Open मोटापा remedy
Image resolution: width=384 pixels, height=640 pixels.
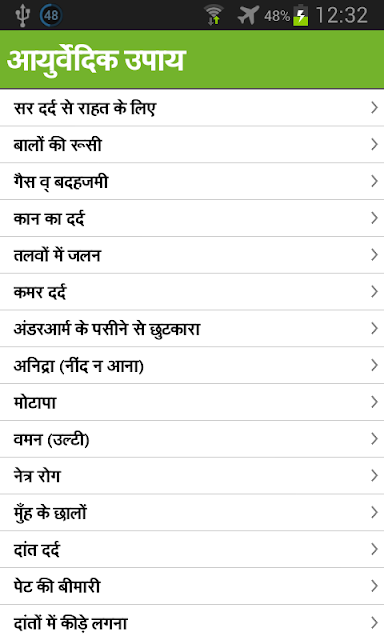tap(192, 402)
